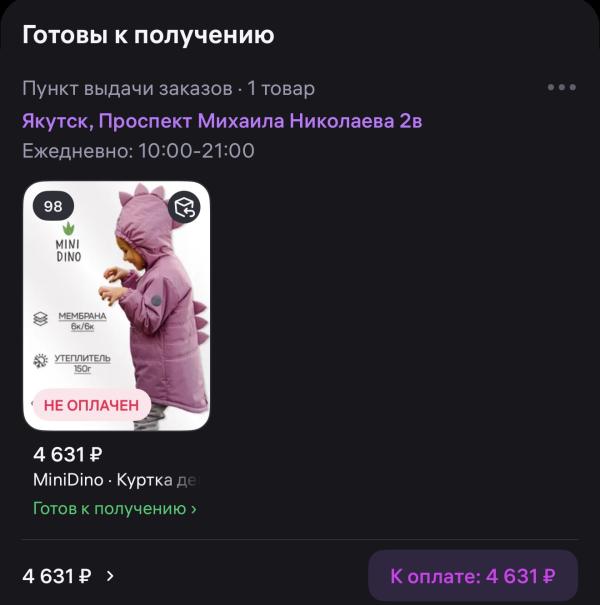The image size is (600, 605).
Task: Tap the 'Готов к получению' status link
Action: [x=114, y=508]
